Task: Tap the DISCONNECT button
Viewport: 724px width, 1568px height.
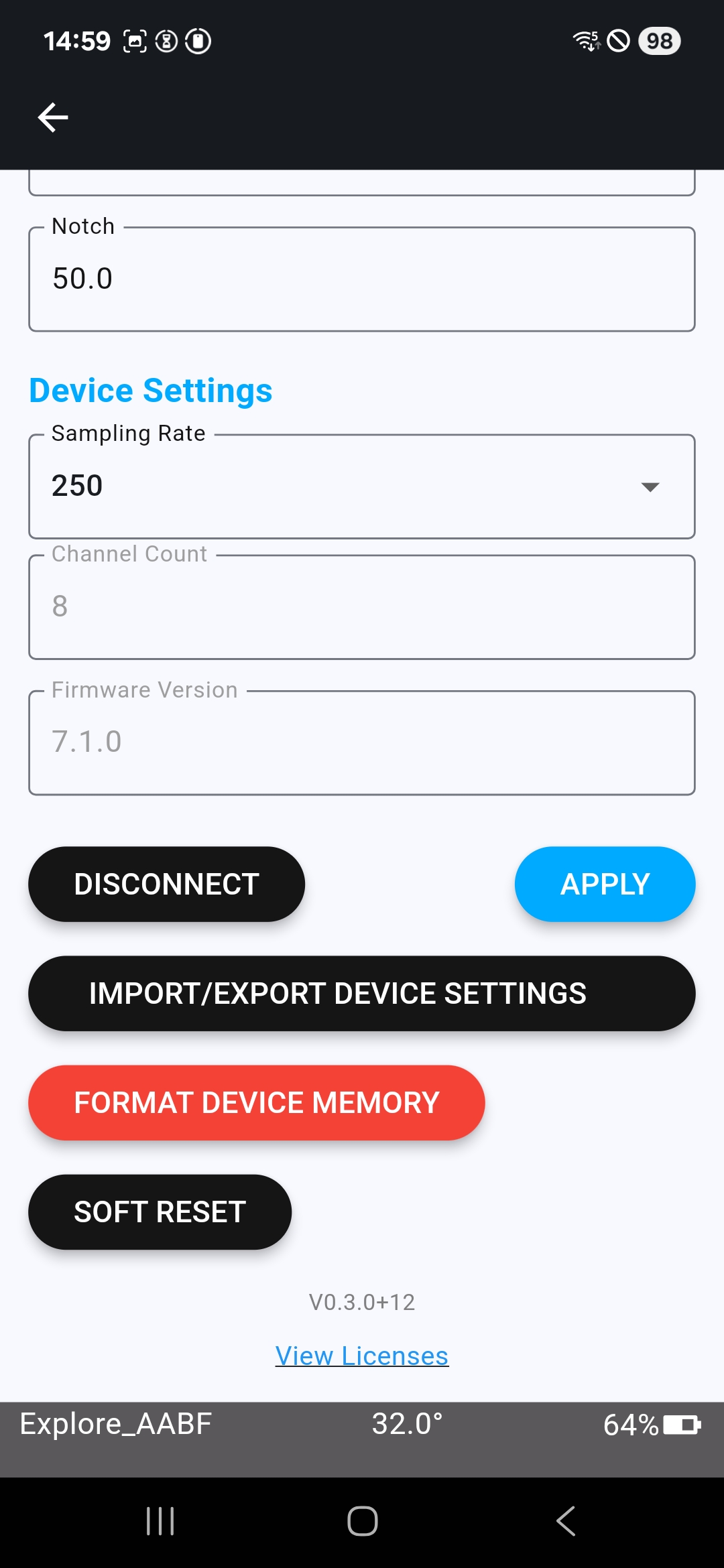Action: pyautogui.click(x=166, y=883)
